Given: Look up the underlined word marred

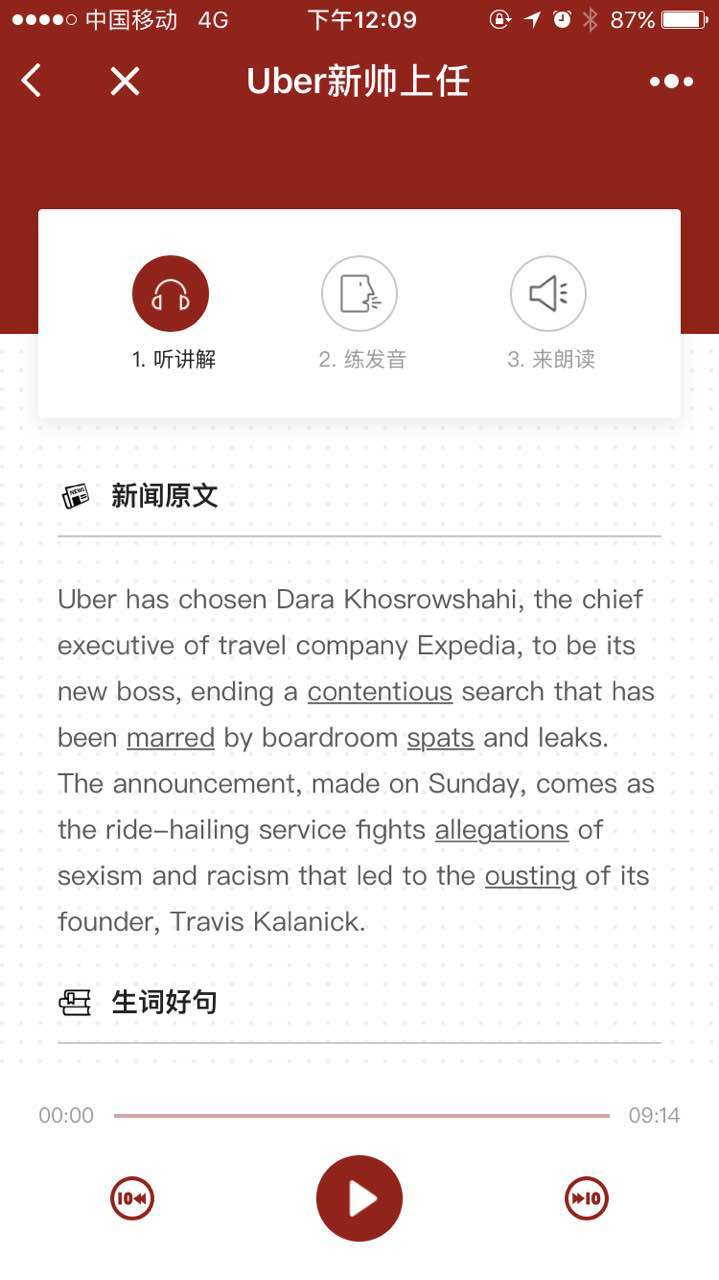Looking at the screenshot, I should tap(171, 738).
